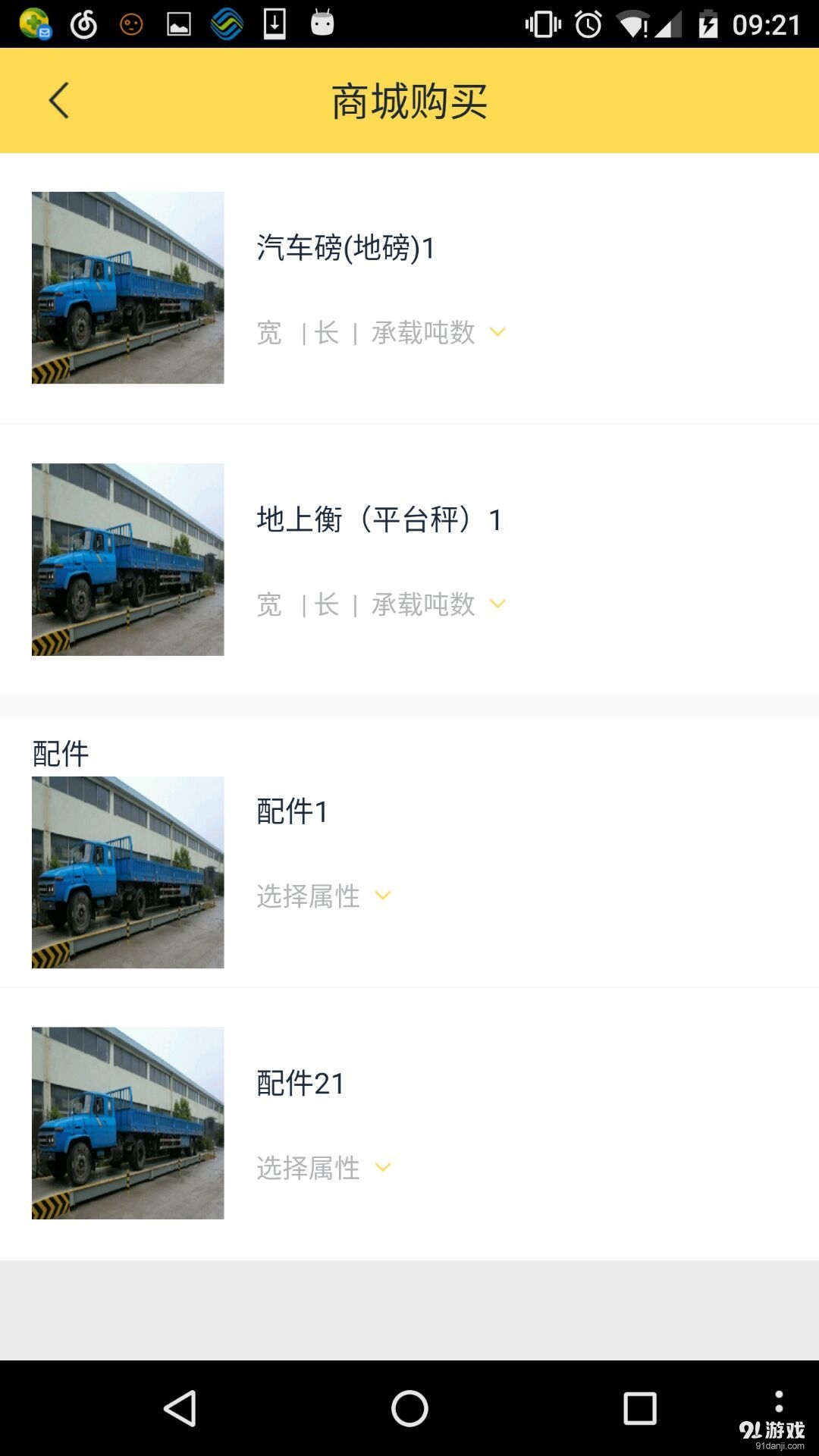Tap the Android system icon in status bar
Screen dimensions: 819x1456
[322, 23]
